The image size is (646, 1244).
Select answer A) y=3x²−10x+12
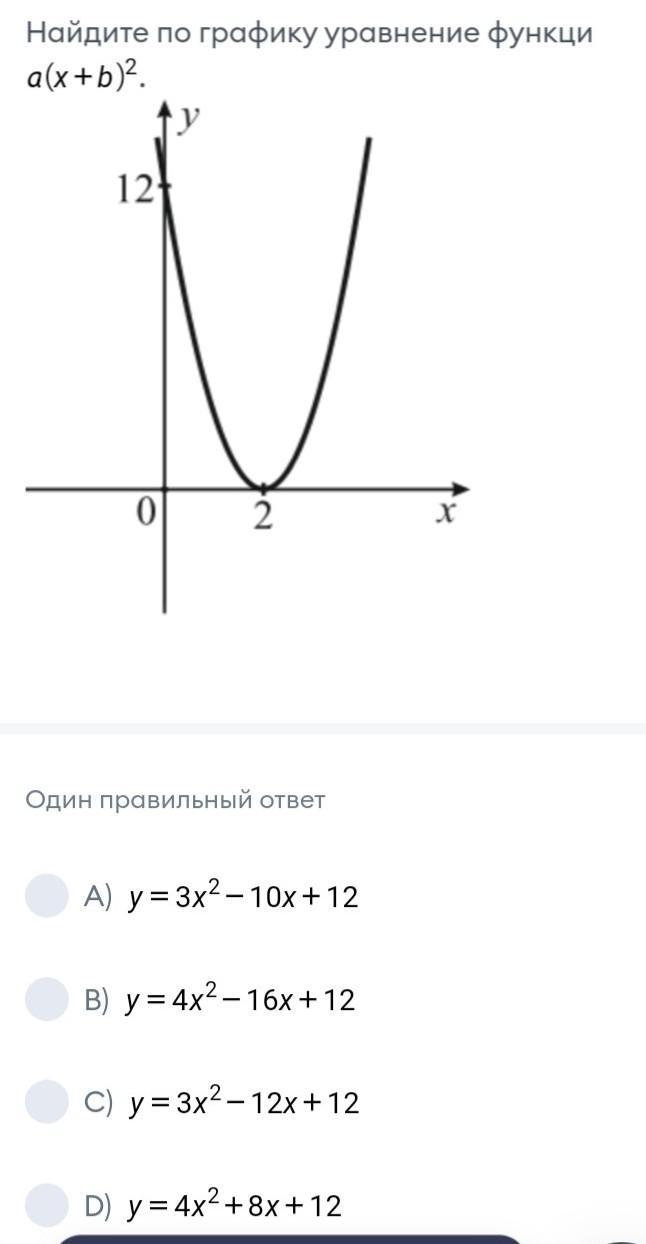pos(46,896)
